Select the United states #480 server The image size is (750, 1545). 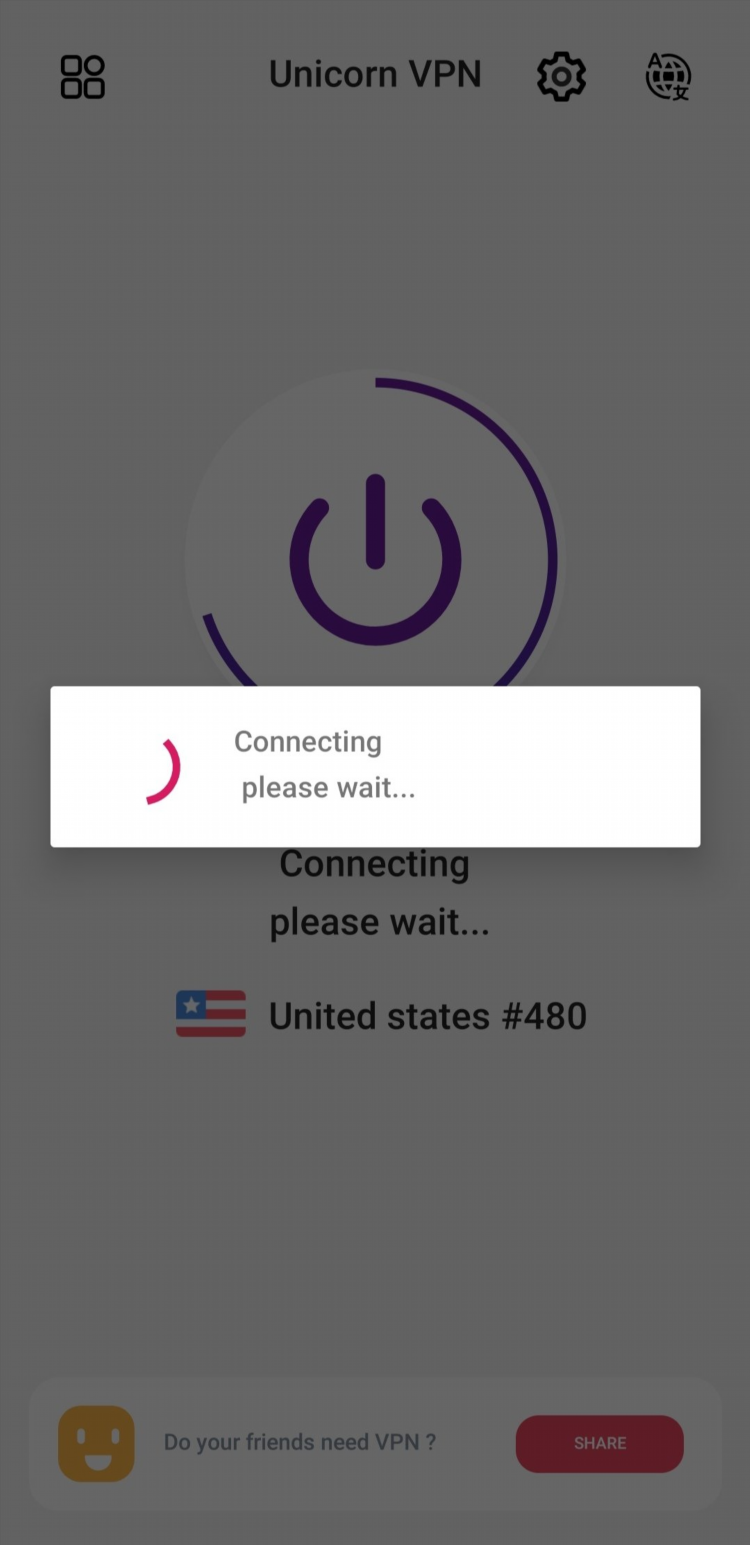coord(381,1015)
